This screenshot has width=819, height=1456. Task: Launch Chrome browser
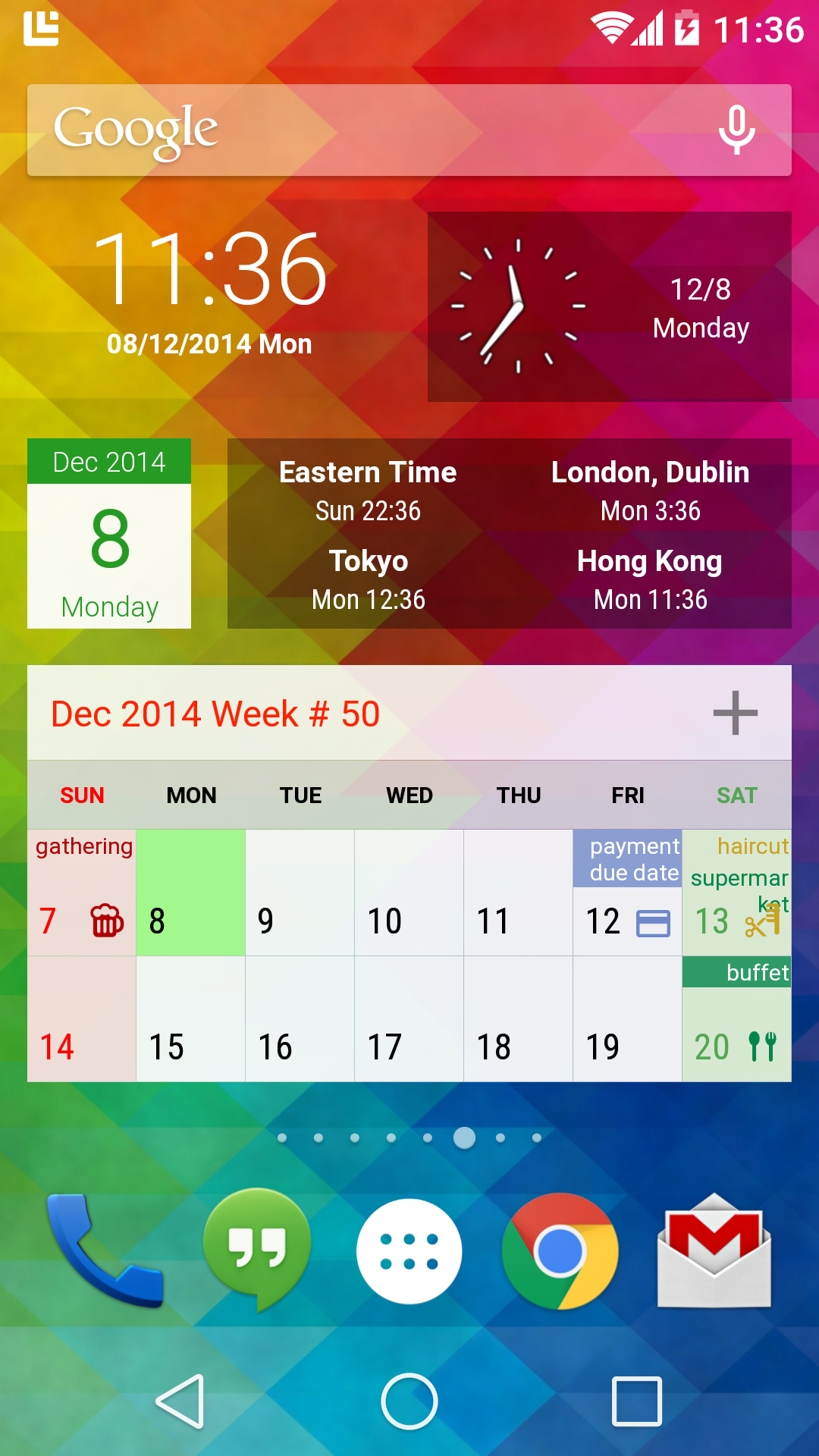(x=560, y=1251)
